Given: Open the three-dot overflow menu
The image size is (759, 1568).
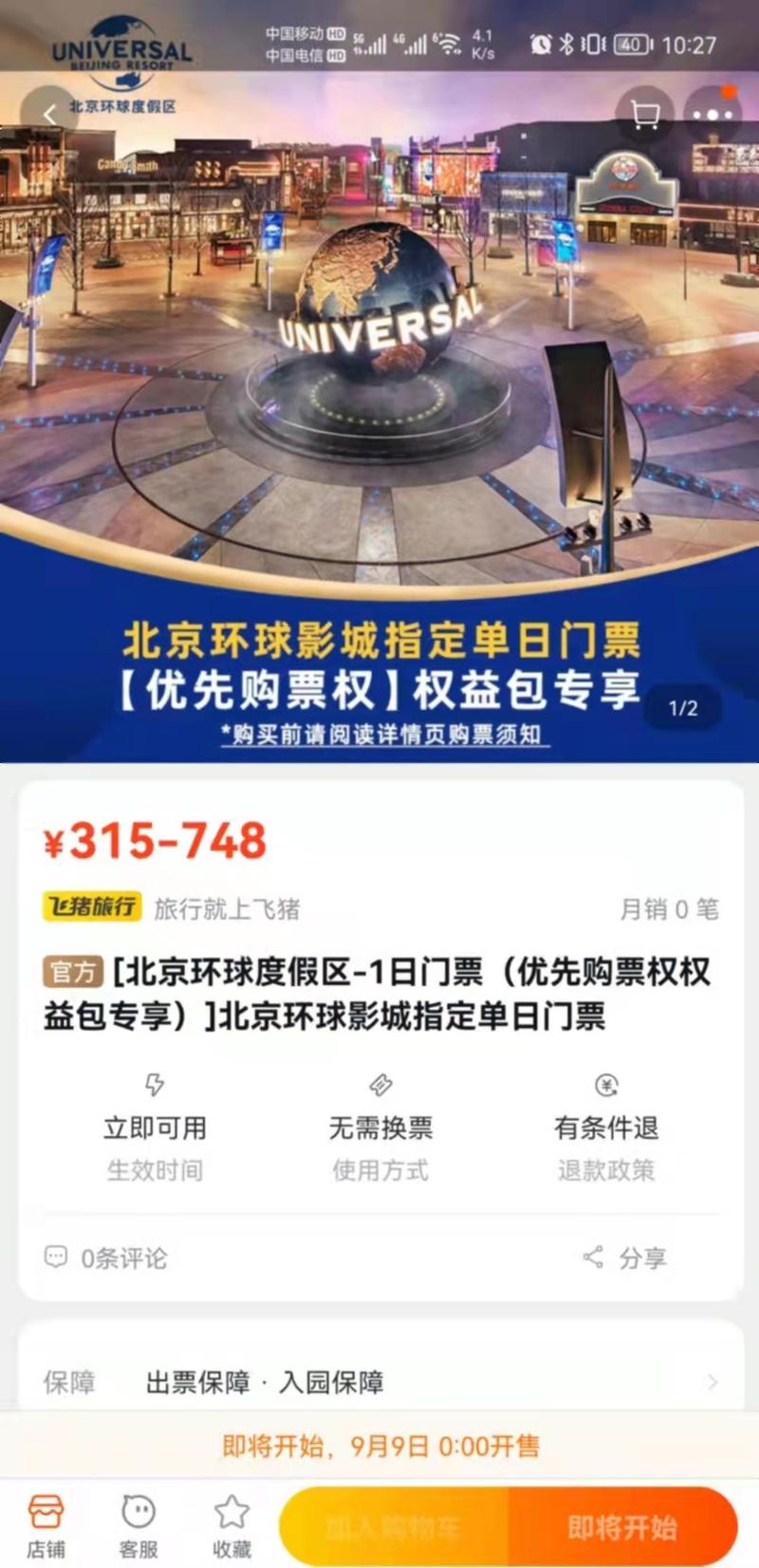Looking at the screenshot, I should point(713,115).
